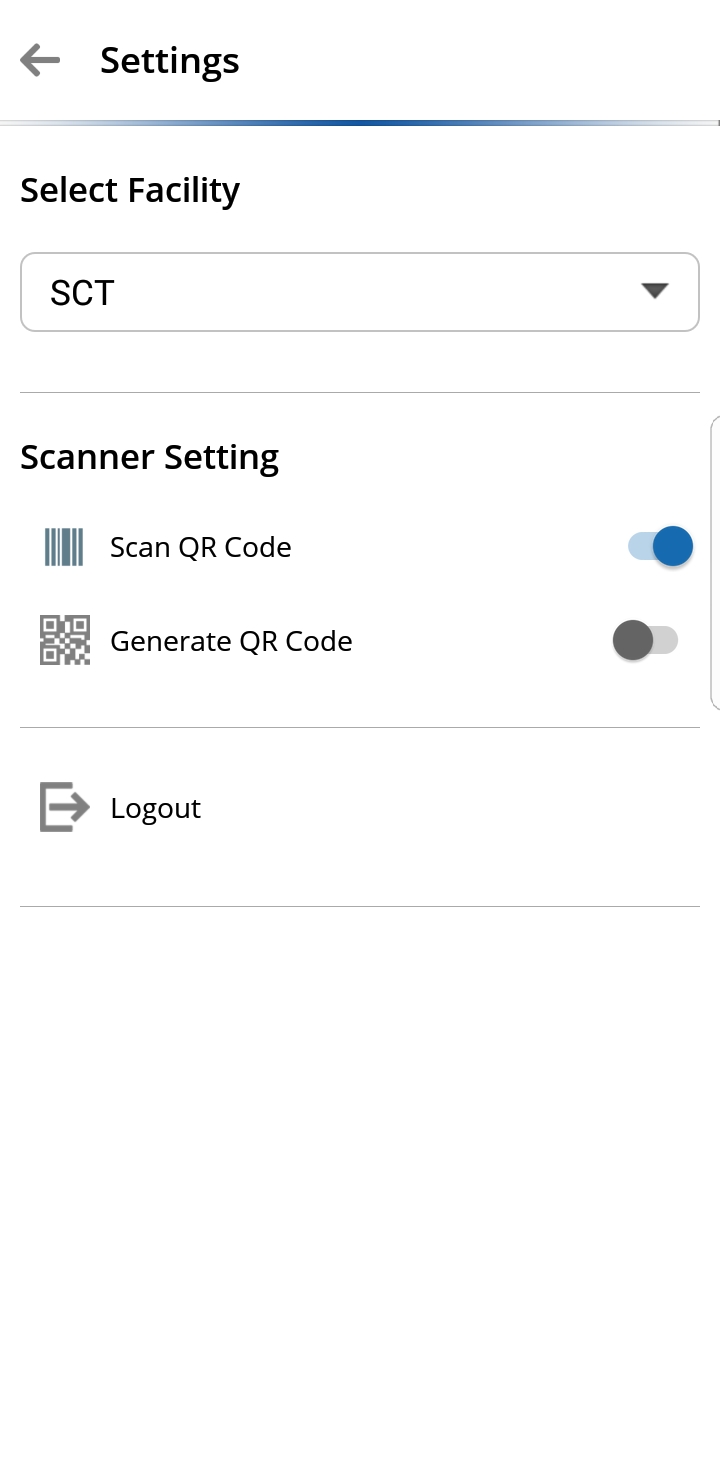Viewport: 720px width, 1480px height.
Task: Enable the Generate QR Code switch
Action: tap(646, 640)
